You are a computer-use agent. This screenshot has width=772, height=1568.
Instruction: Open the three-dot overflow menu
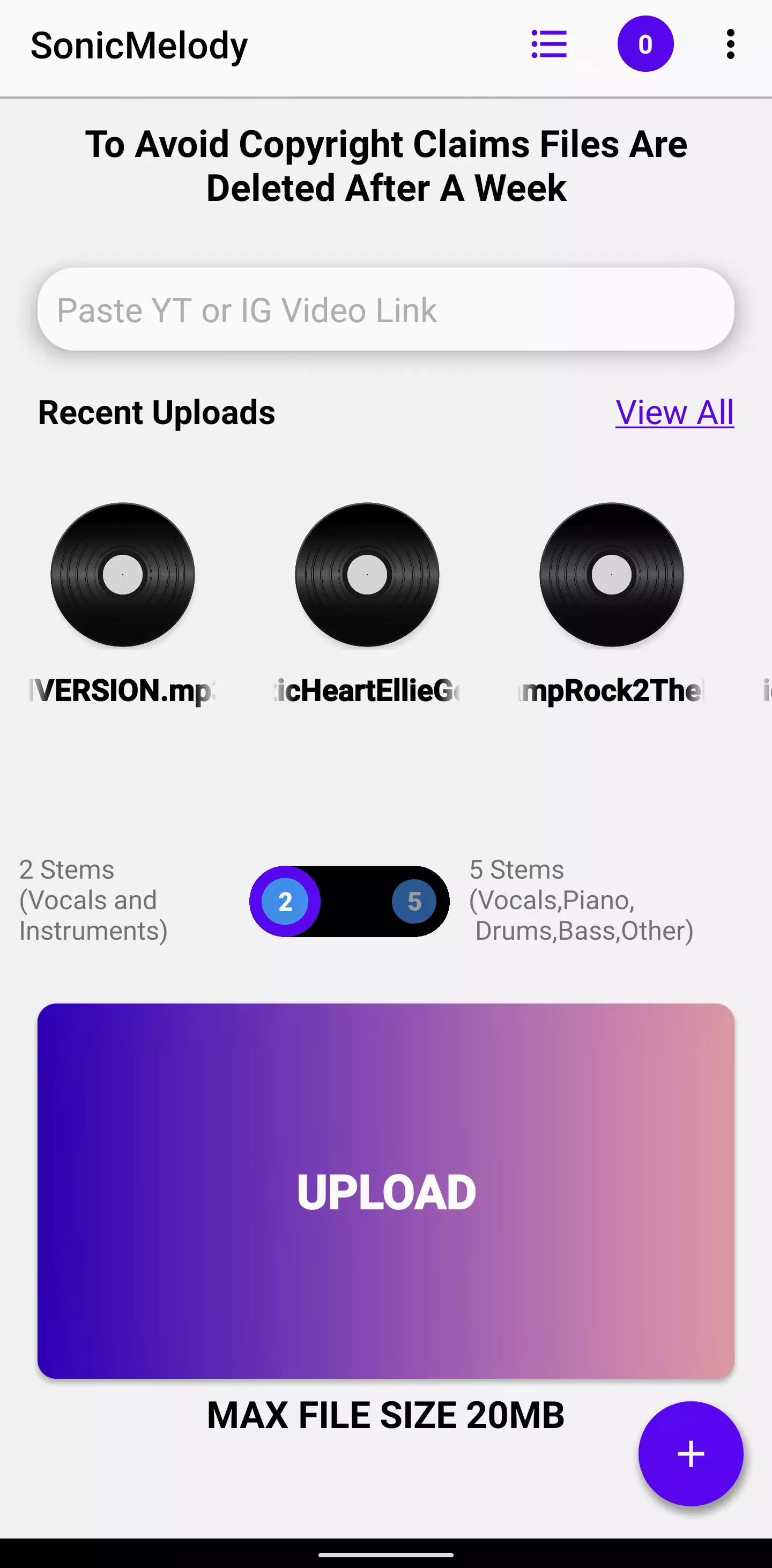[x=730, y=44]
